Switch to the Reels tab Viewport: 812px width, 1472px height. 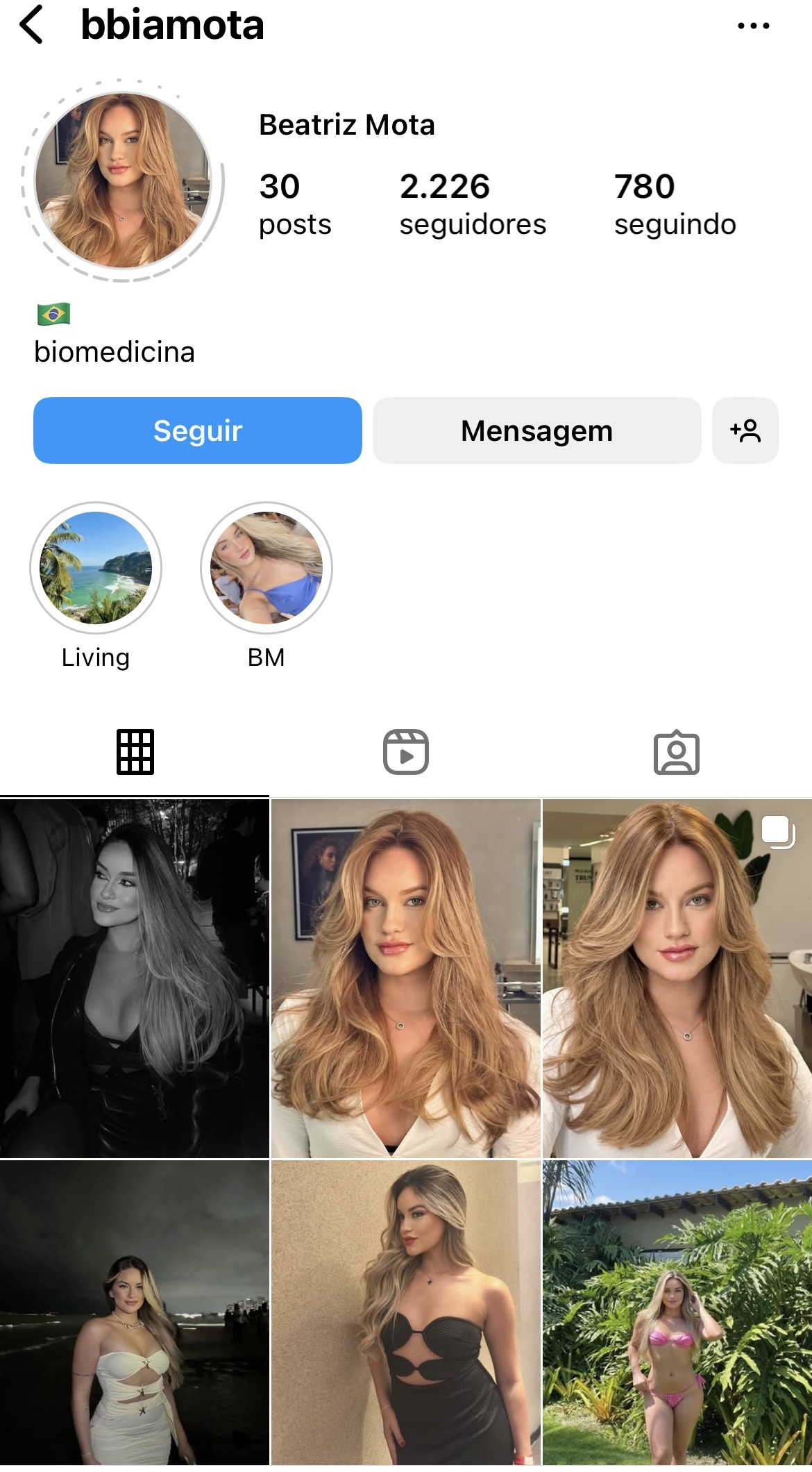click(406, 752)
